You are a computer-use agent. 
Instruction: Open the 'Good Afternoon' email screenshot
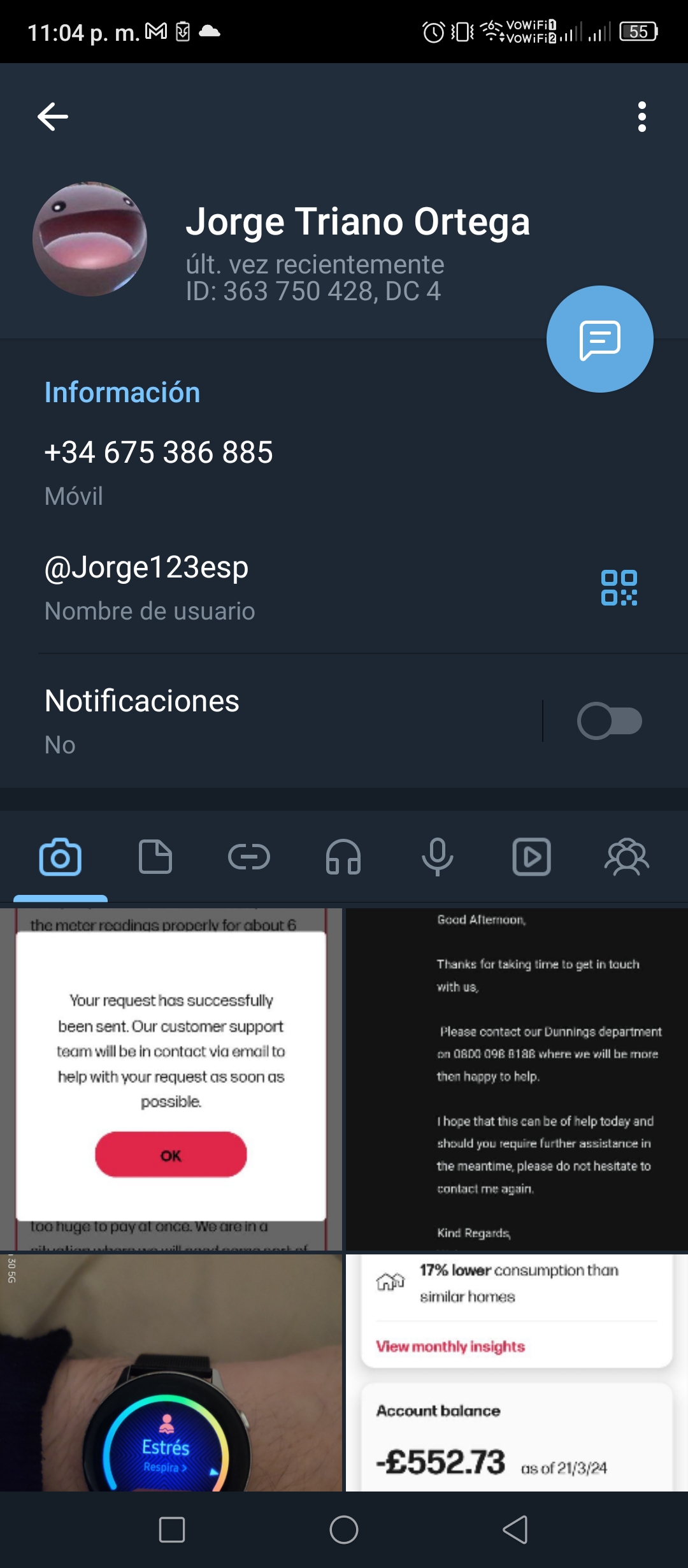pos(517,1079)
